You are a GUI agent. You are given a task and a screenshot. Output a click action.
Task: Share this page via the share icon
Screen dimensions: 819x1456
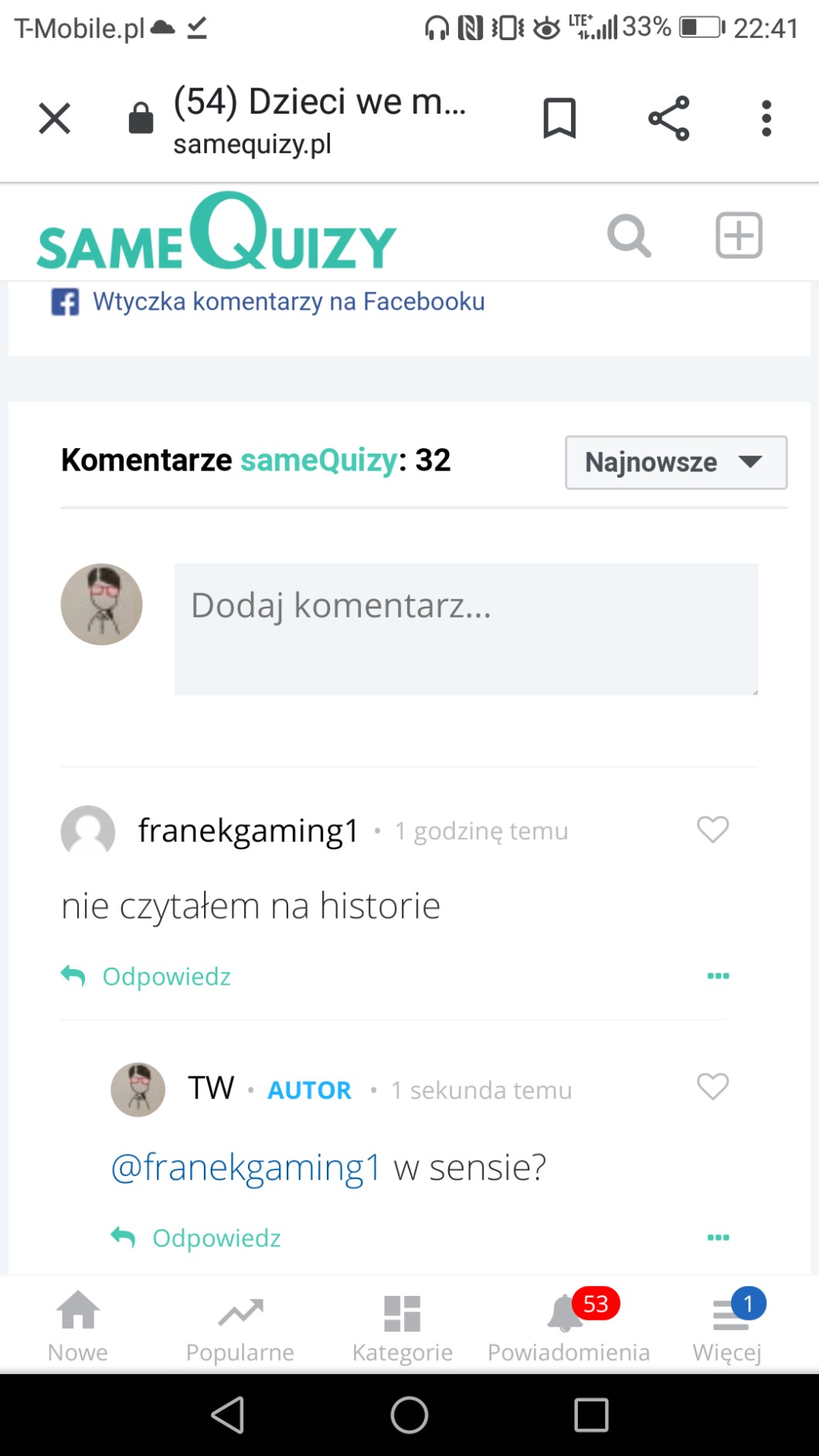pyautogui.click(x=668, y=118)
